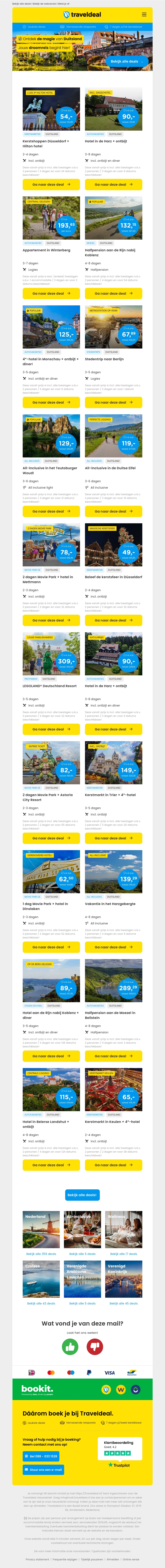Image resolution: width=165 pixels, height=1568 pixels.
Task: Open deal for Appartement in Winterberg
Action: pos(51,293)
